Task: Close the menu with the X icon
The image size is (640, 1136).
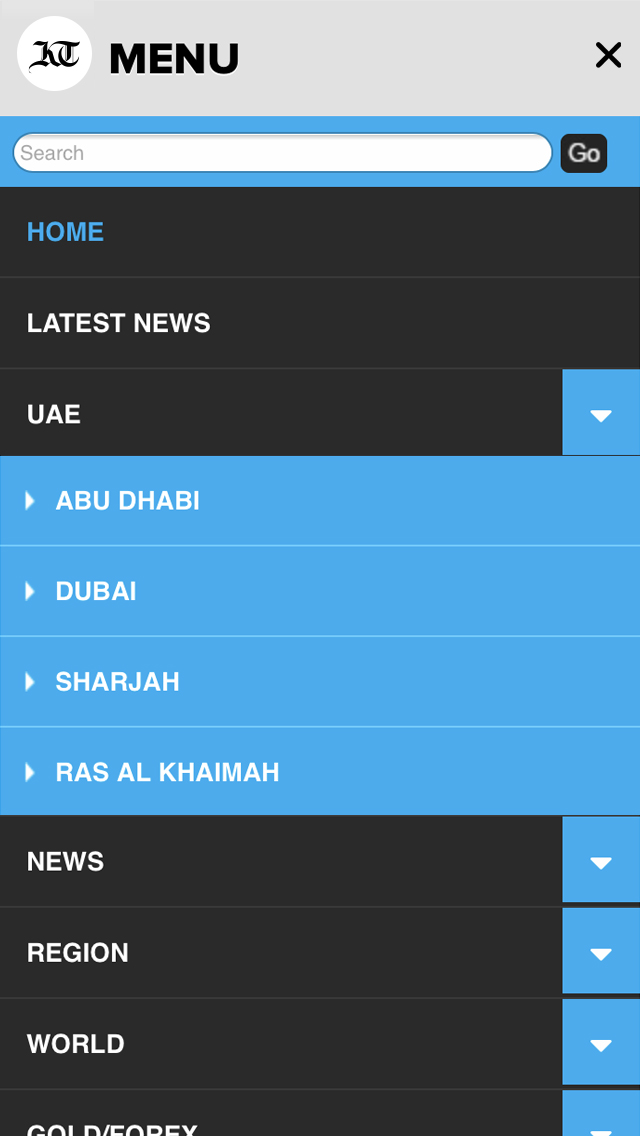Action: pos(608,55)
